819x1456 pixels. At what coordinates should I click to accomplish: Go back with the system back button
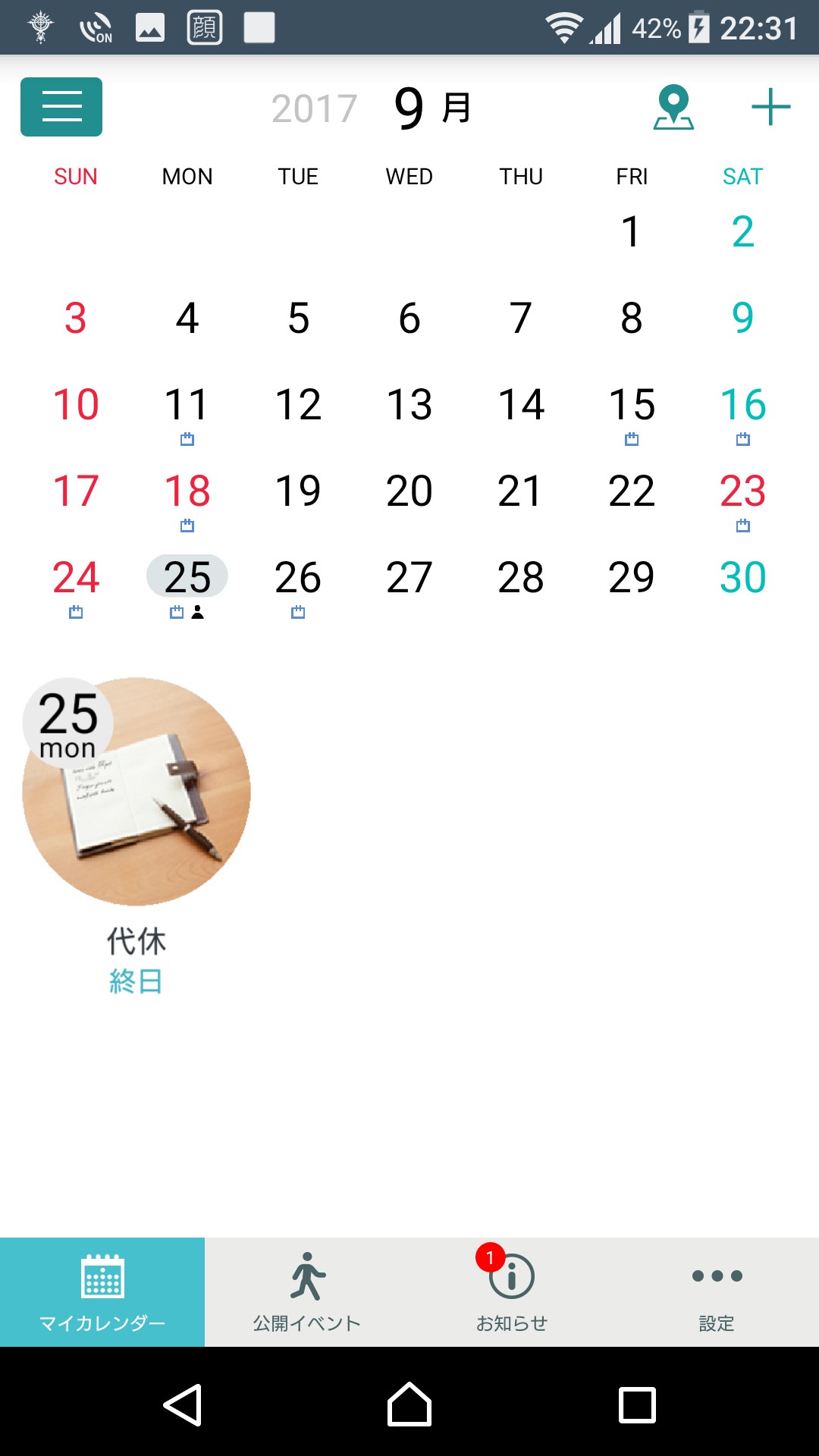click(x=183, y=1404)
